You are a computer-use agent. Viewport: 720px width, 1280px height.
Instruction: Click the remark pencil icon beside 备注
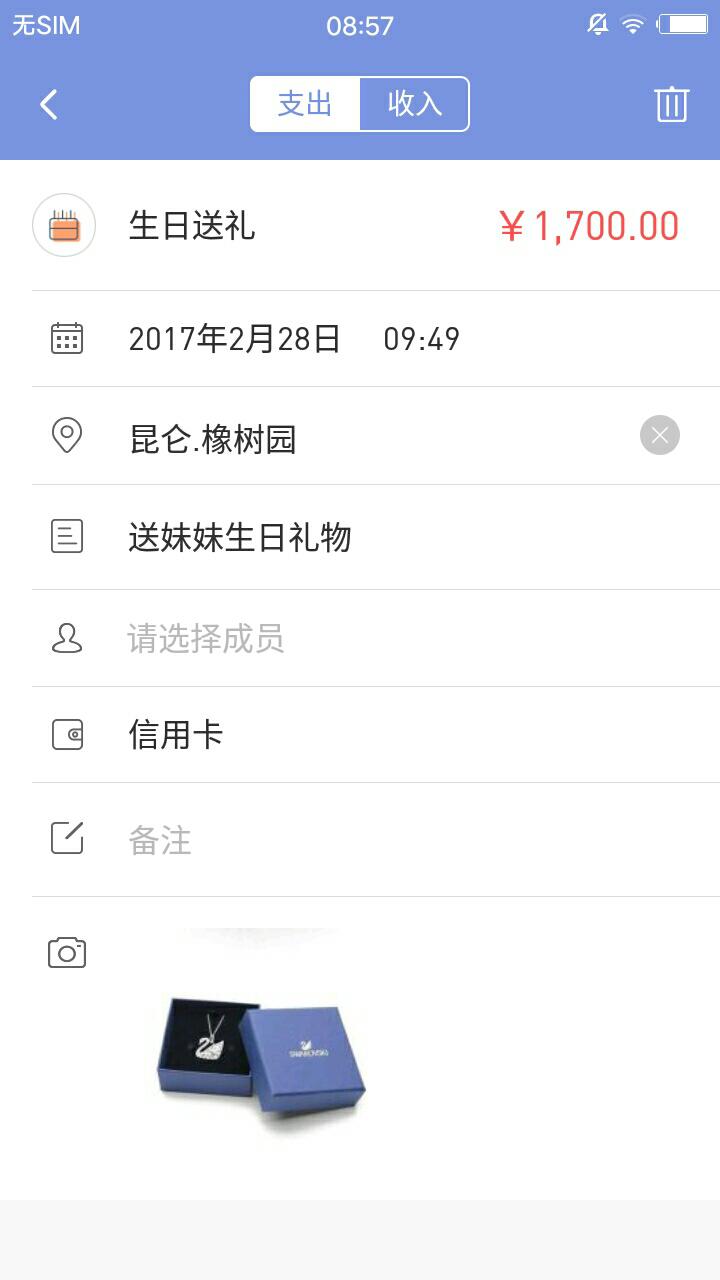65,838
